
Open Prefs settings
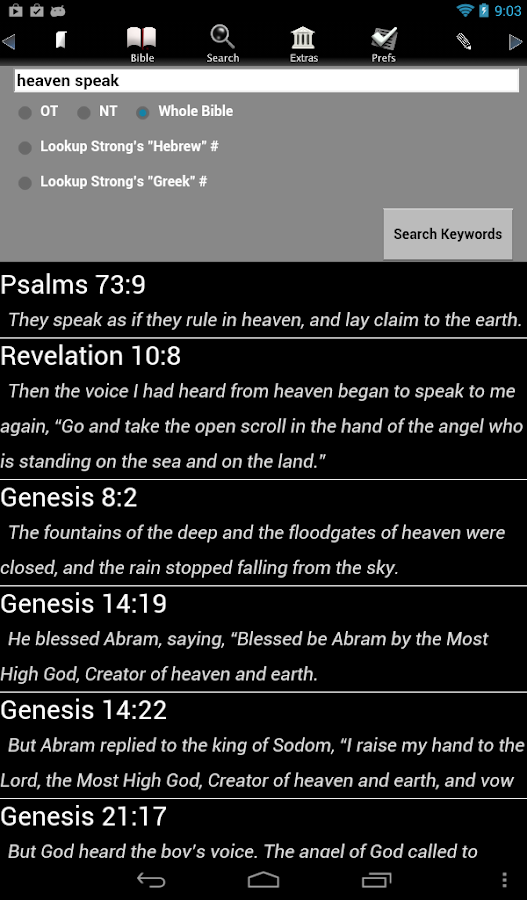coord(383,44)
